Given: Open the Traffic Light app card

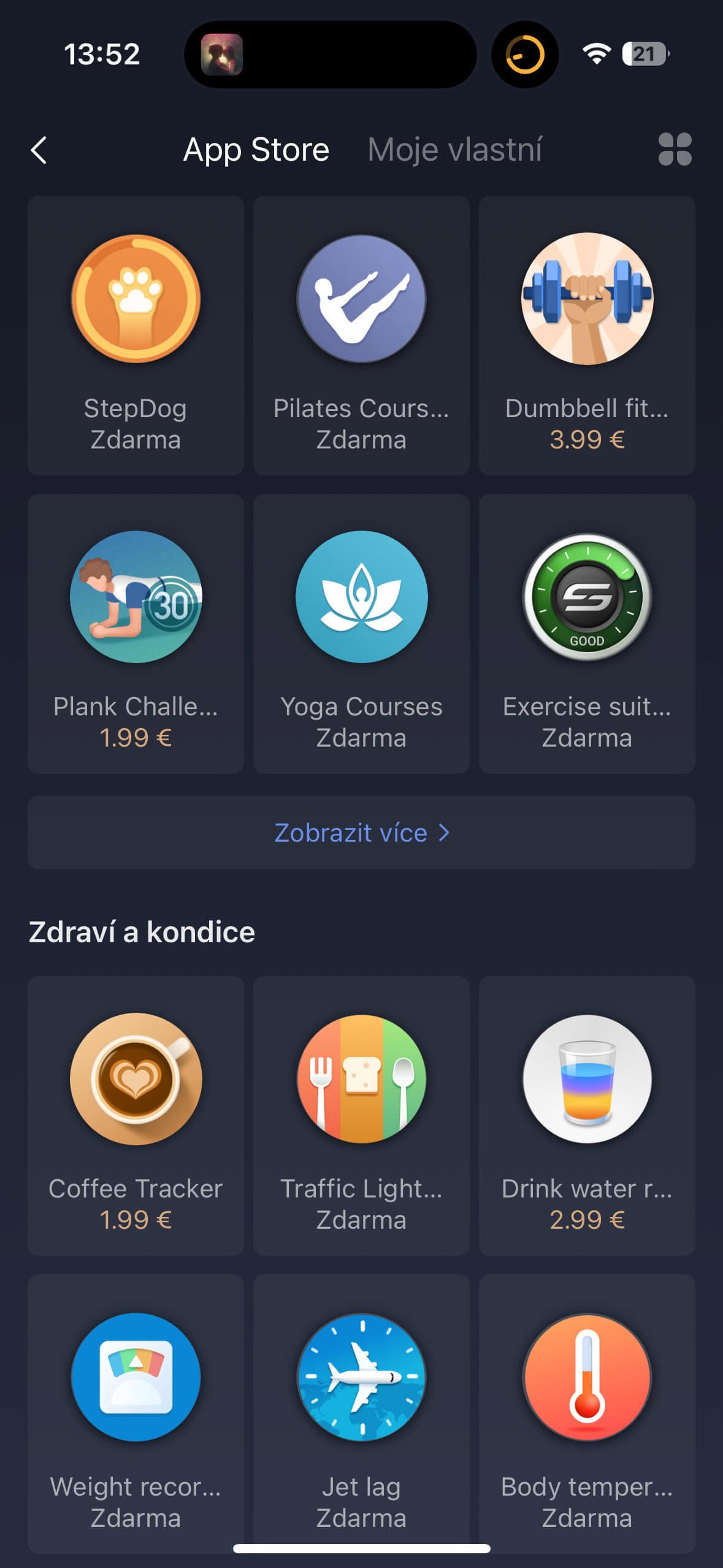Looking at the screenshot, I should [361, 1115].
